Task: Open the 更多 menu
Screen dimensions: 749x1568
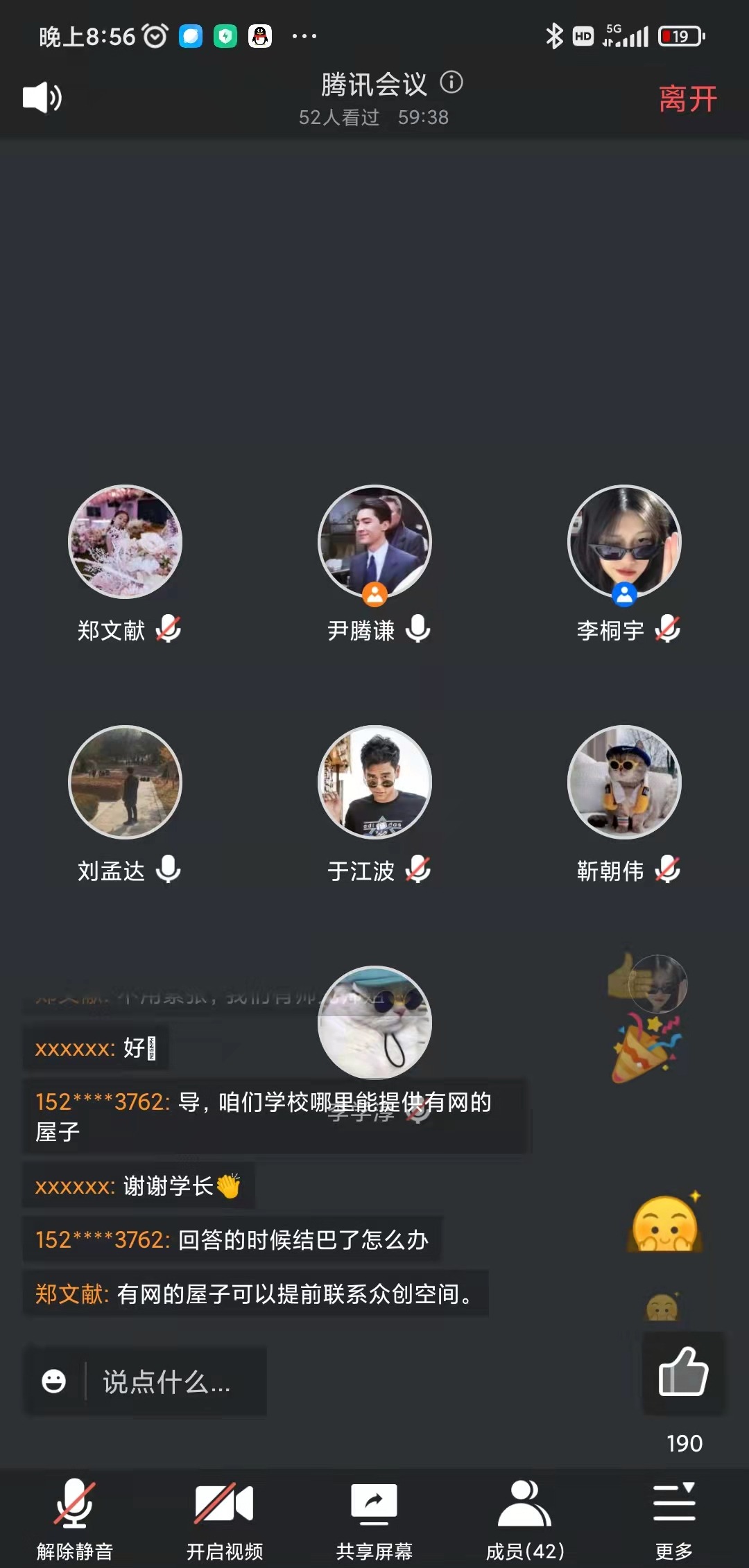Action: click(674, 1518)
